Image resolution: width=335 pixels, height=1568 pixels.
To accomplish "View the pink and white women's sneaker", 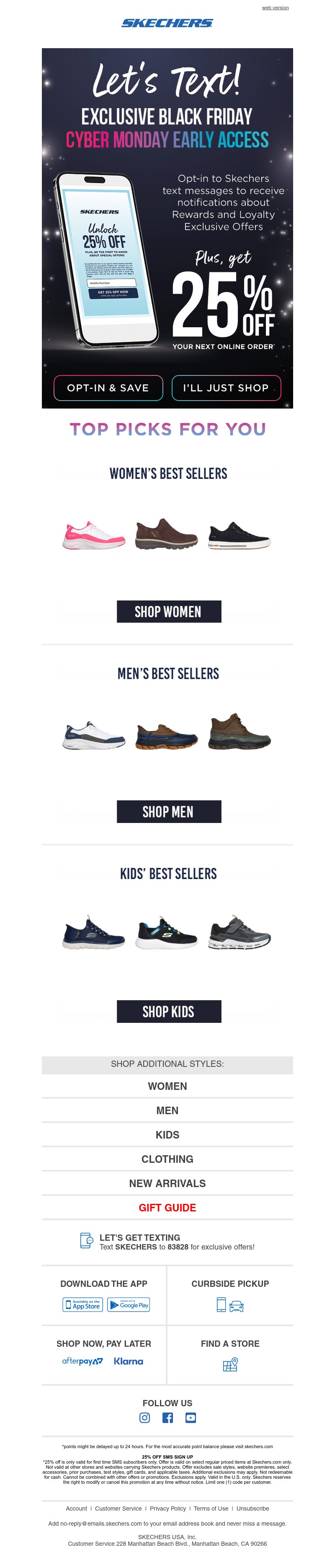I will click(94, 535).
